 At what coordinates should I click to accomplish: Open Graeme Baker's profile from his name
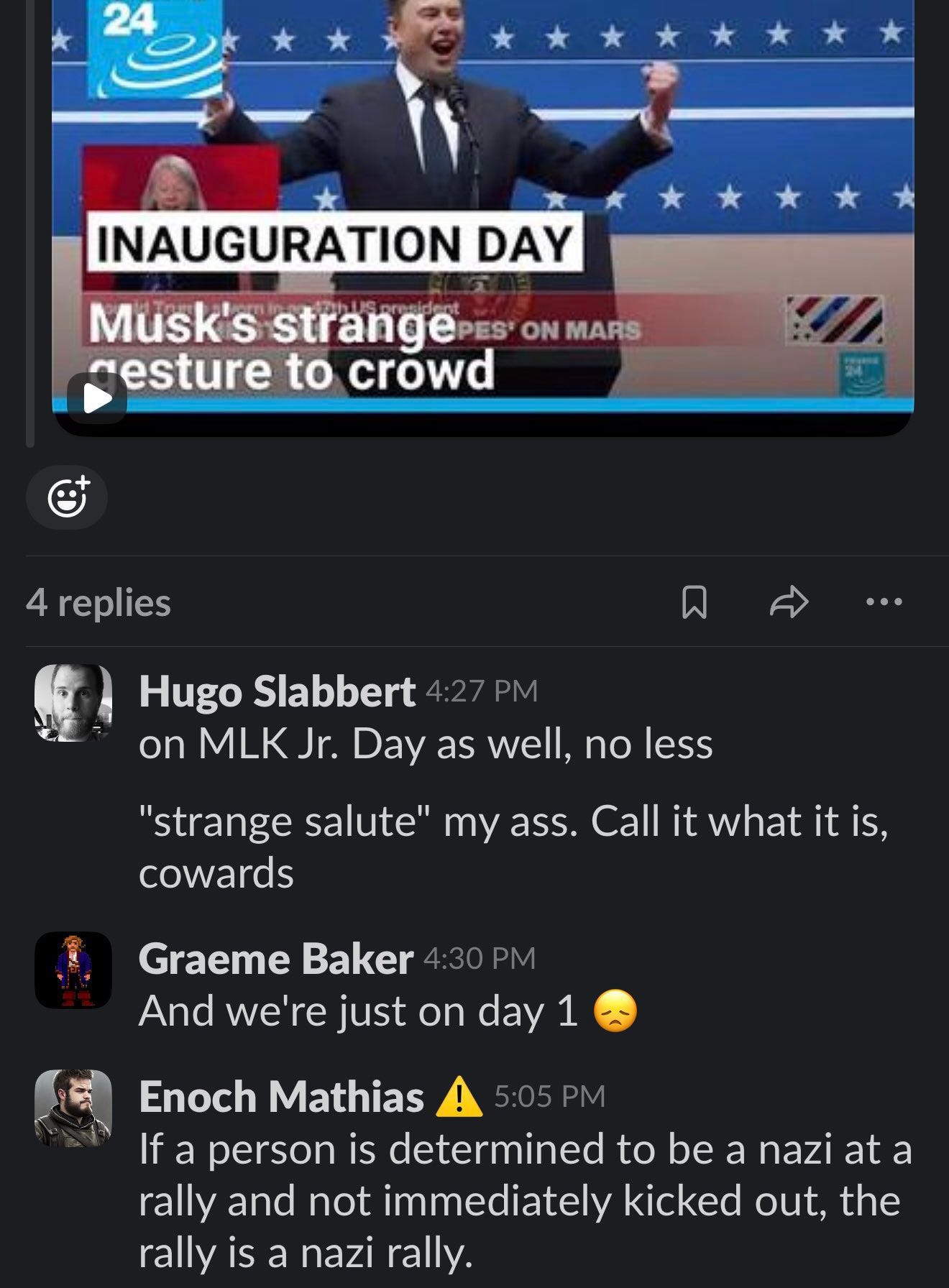(x=275, y=959)
